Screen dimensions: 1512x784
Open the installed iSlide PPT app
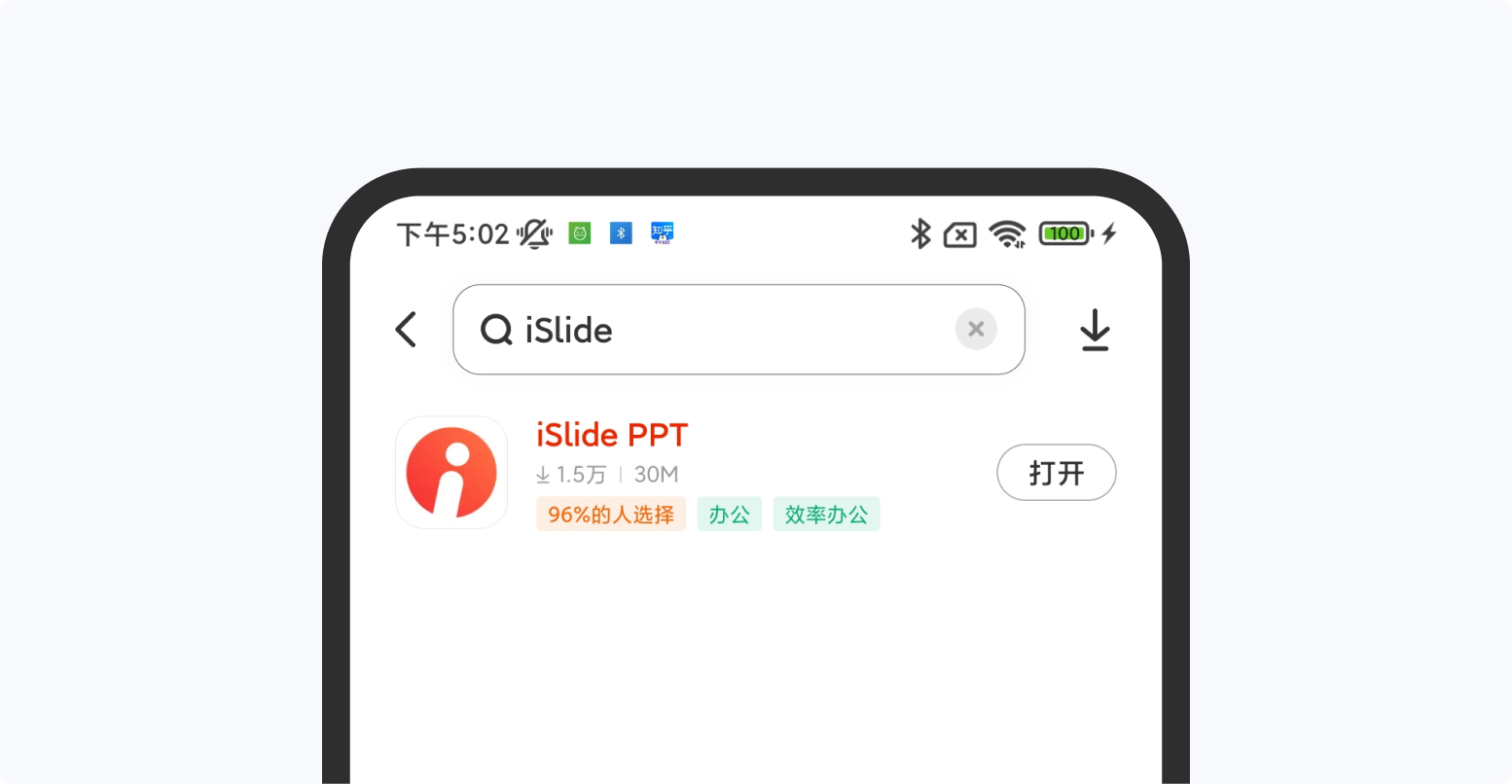(1056, 473)
